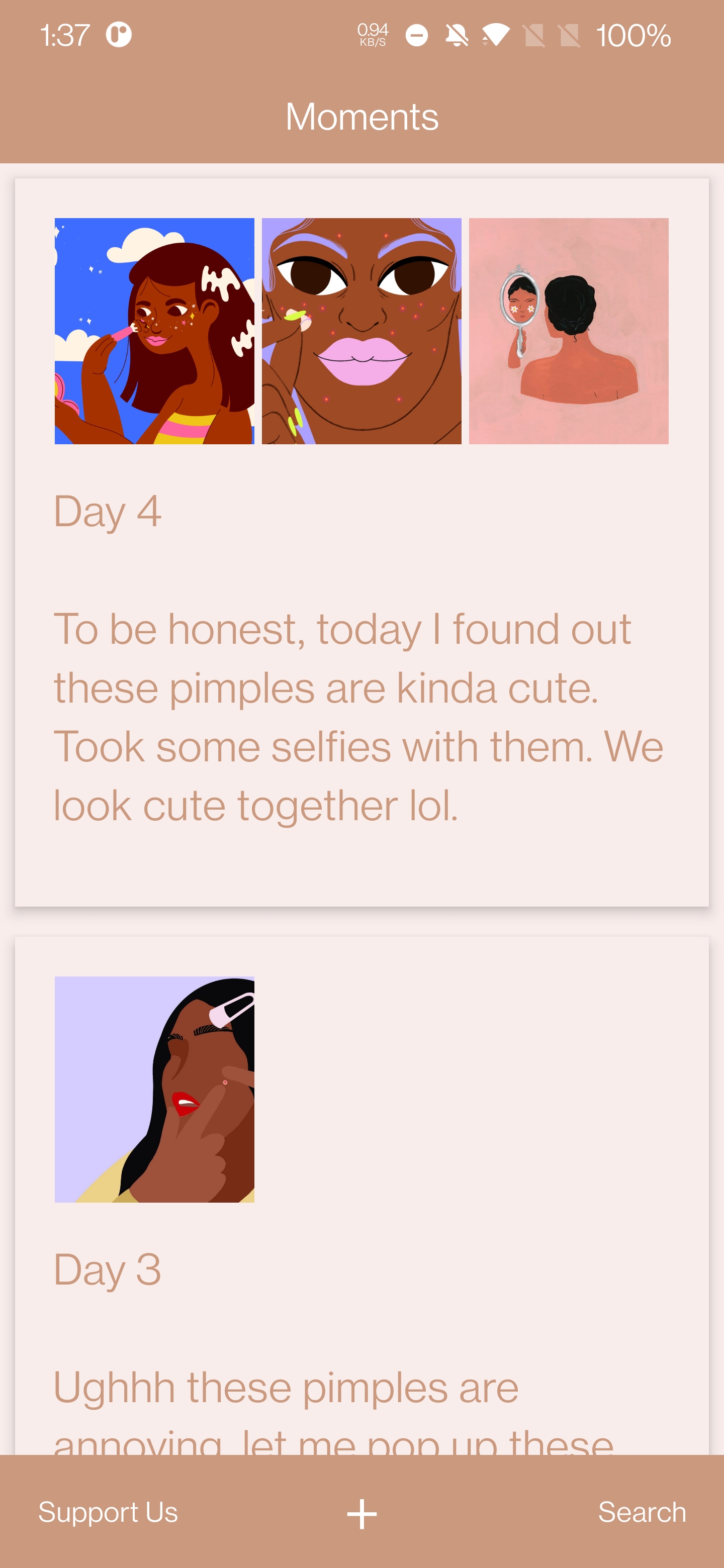Viewport: 724px width, 1568px height.
Task: View Day 4 close-up face photo
Action: pos(361,331)
